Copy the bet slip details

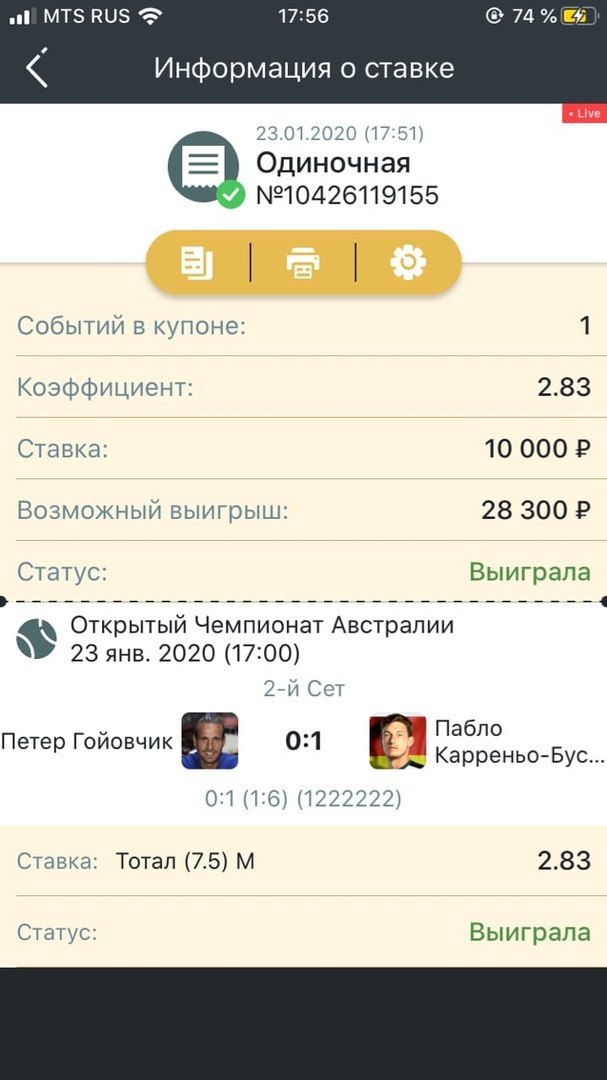click(197, 263)
